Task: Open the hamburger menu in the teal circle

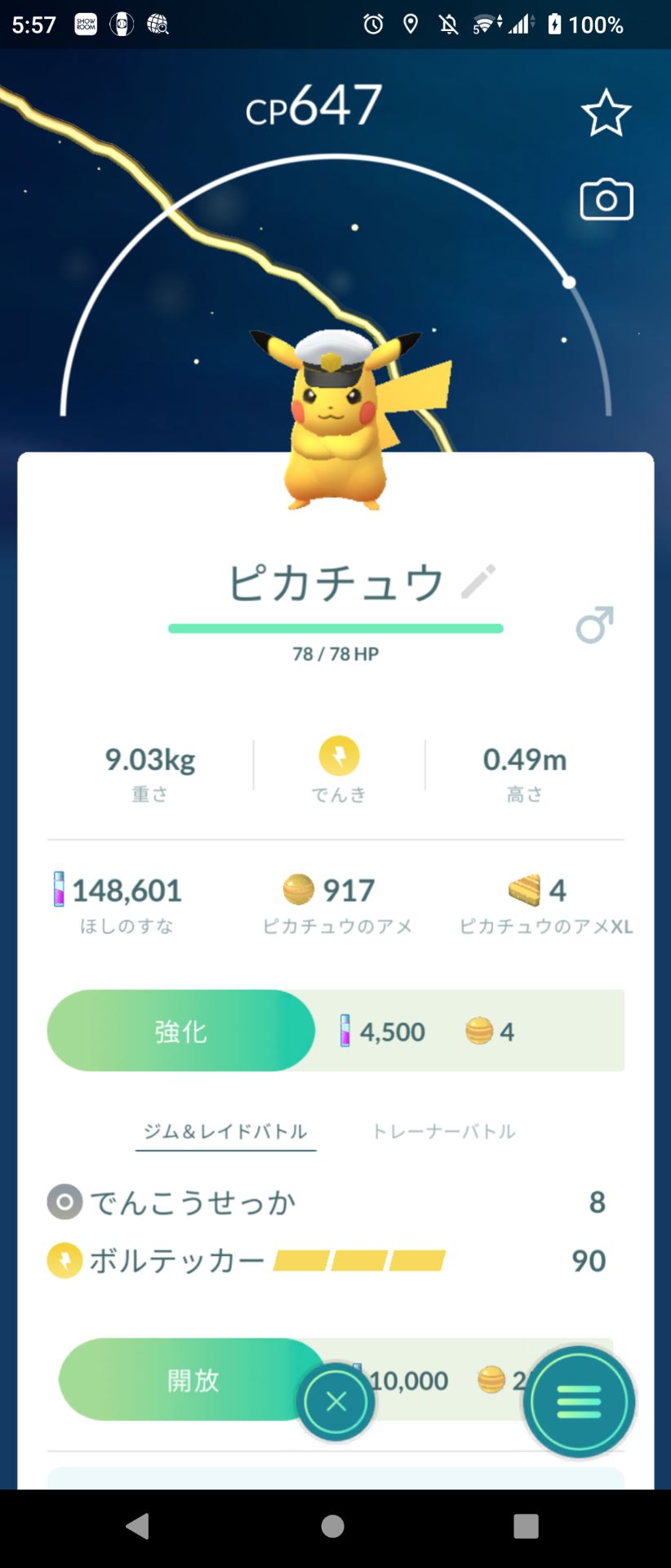Action: [x=579, y=1401]
